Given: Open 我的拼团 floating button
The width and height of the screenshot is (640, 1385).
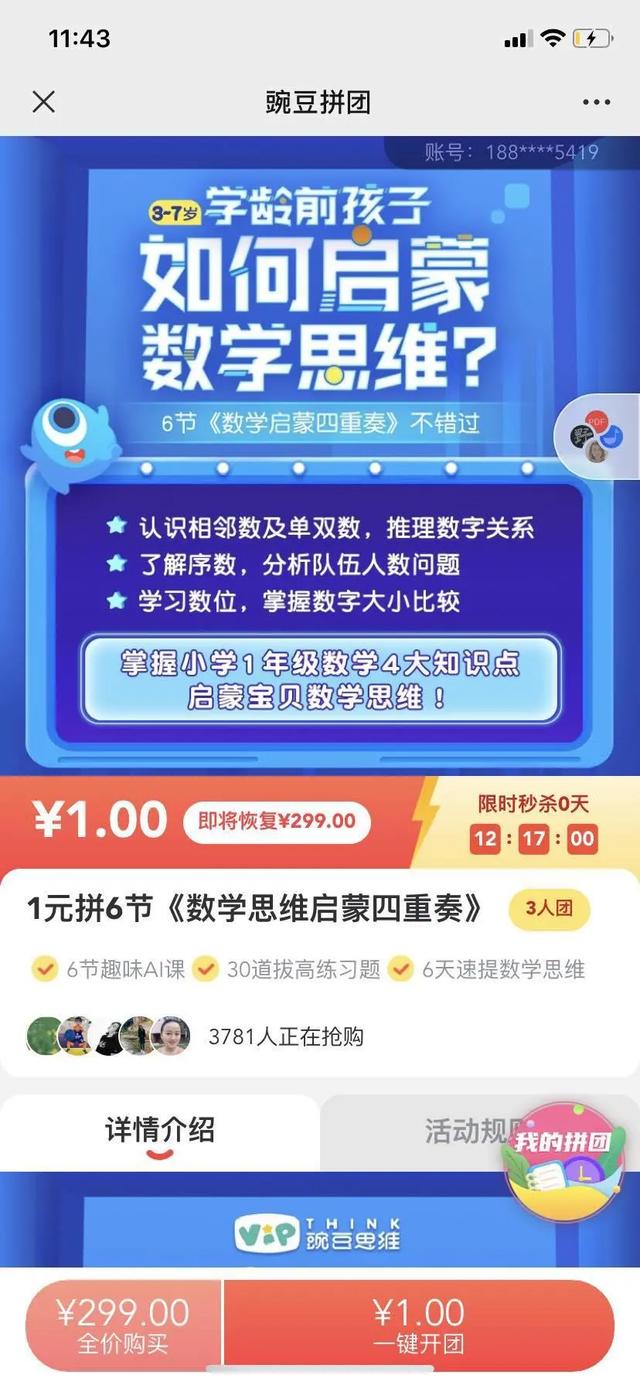Looking at the screenshot, I should [566, 1162].
